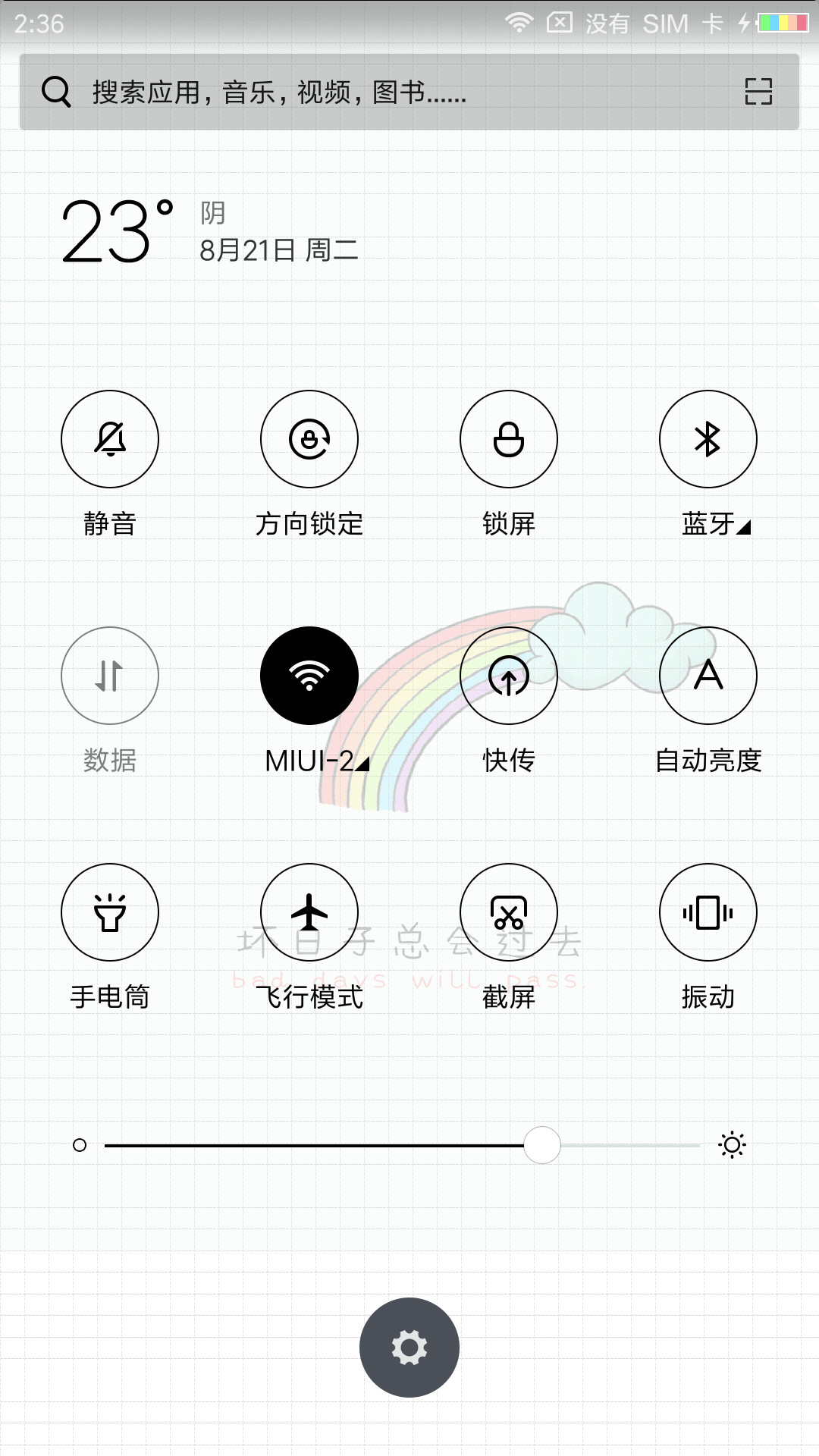Toggle vibration mode (振动)

point(708,912)
